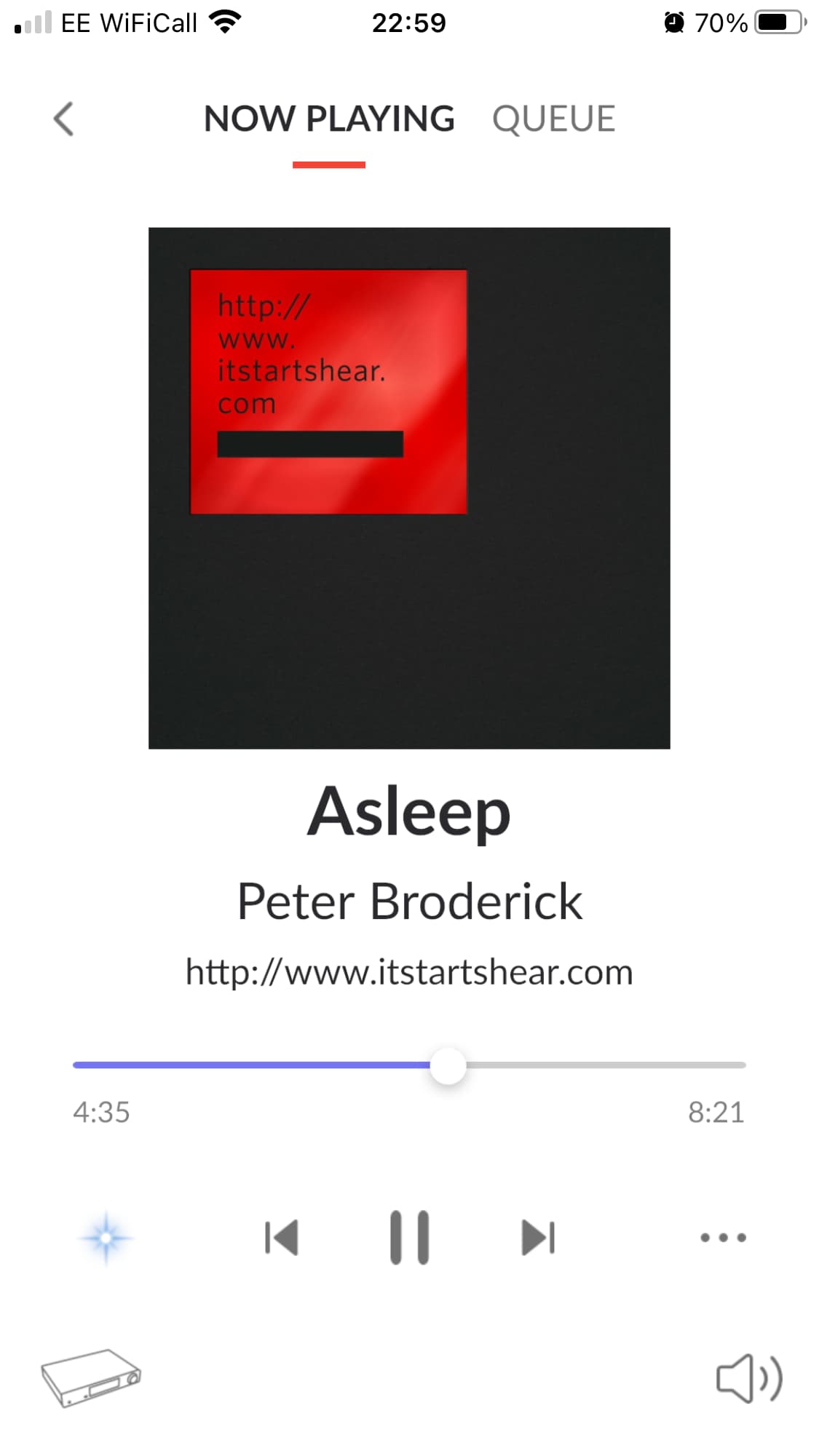Tap the blue sparkle icon
This screenshot has width=819, height=1456.
tap(106, 1237)
